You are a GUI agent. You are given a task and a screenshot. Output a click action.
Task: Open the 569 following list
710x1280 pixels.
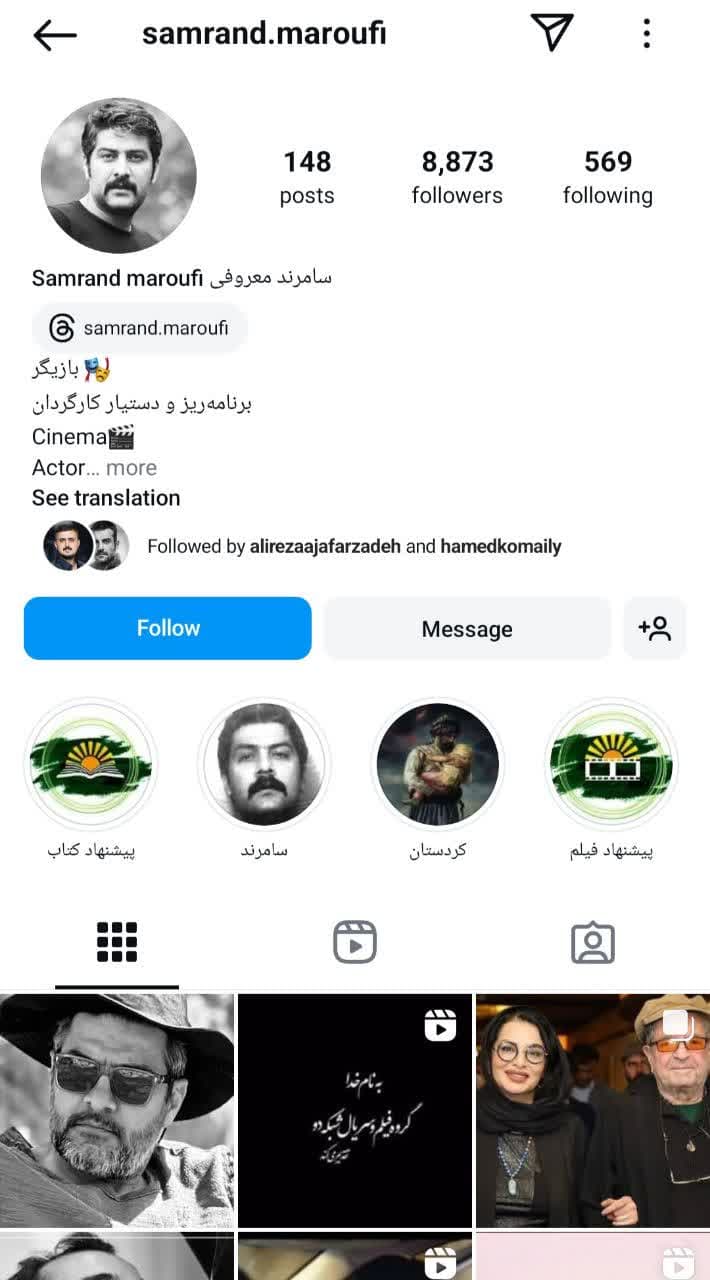pos(607,176)
